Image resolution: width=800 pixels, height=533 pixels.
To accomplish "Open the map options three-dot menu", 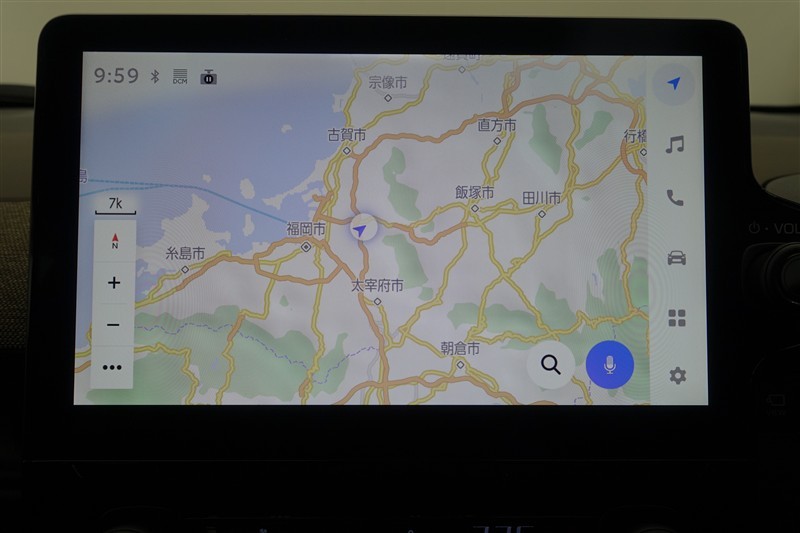I will 113,367.
